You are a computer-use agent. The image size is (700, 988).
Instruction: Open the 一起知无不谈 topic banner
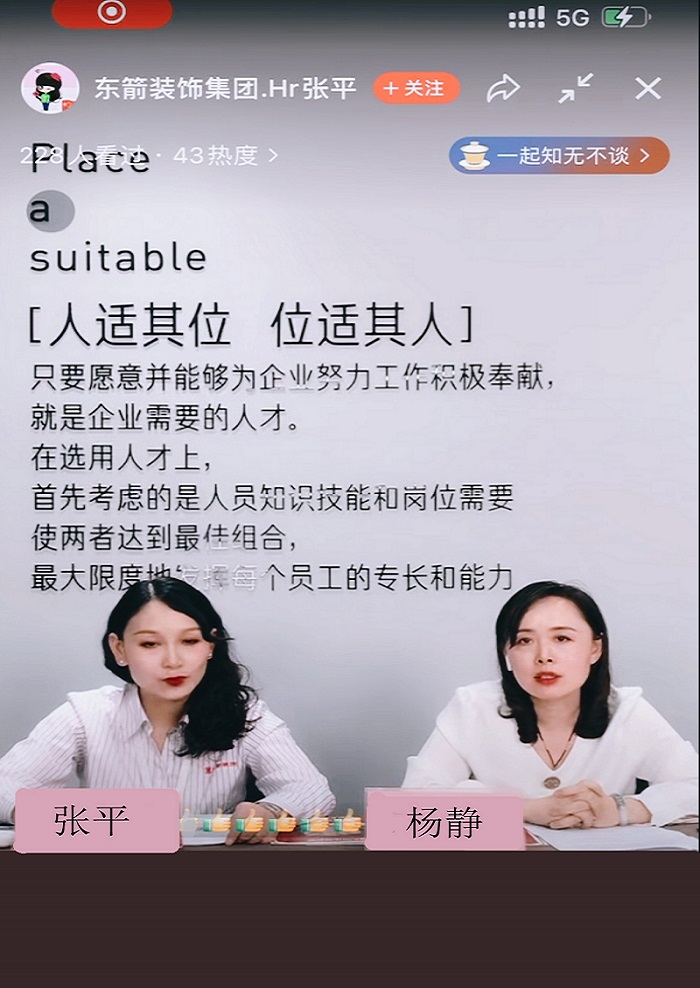pos(559,155)
